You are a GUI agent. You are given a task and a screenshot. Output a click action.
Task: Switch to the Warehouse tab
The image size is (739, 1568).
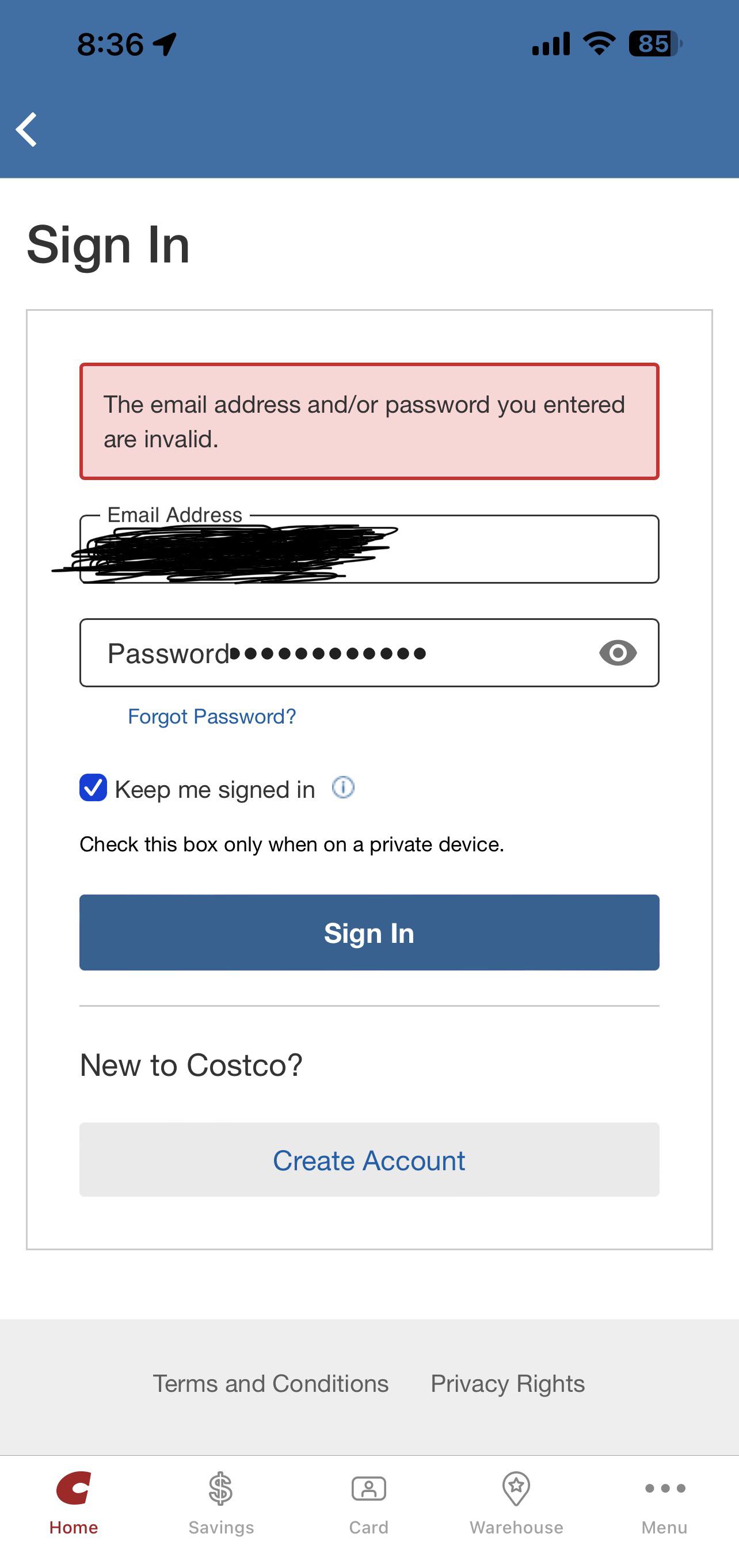(x=516, y=1489)
